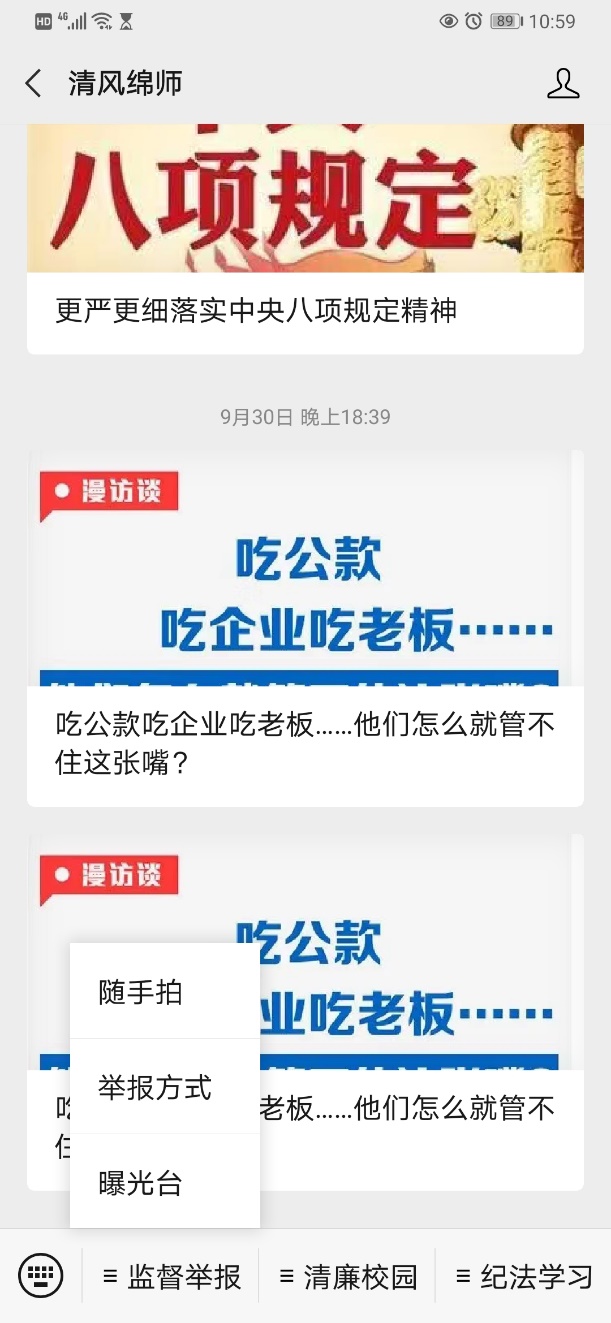Switch to keyboard input mode
The image size is (611, 1323).
(40, 1276)
